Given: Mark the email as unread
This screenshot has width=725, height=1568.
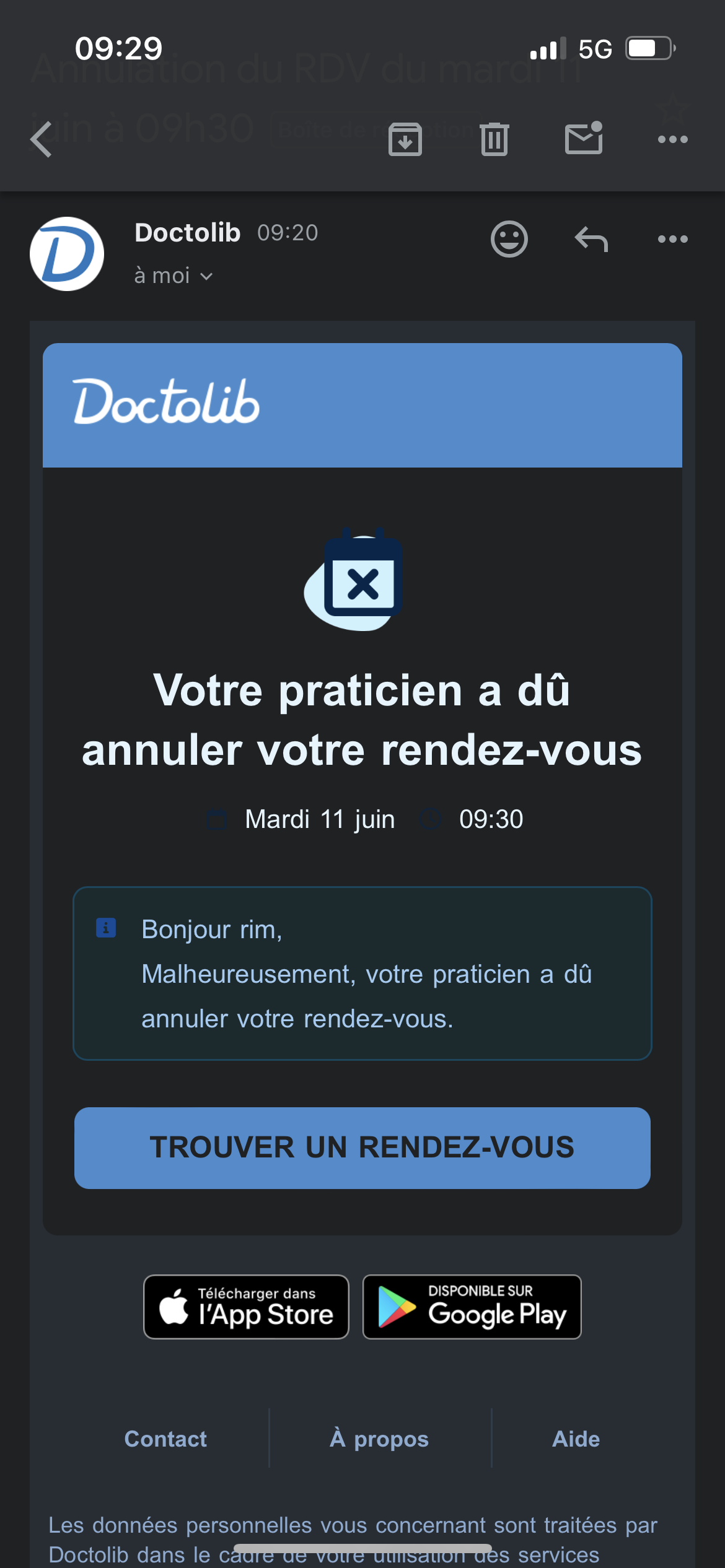Looking at the screenshot, I should coord(584,138).
